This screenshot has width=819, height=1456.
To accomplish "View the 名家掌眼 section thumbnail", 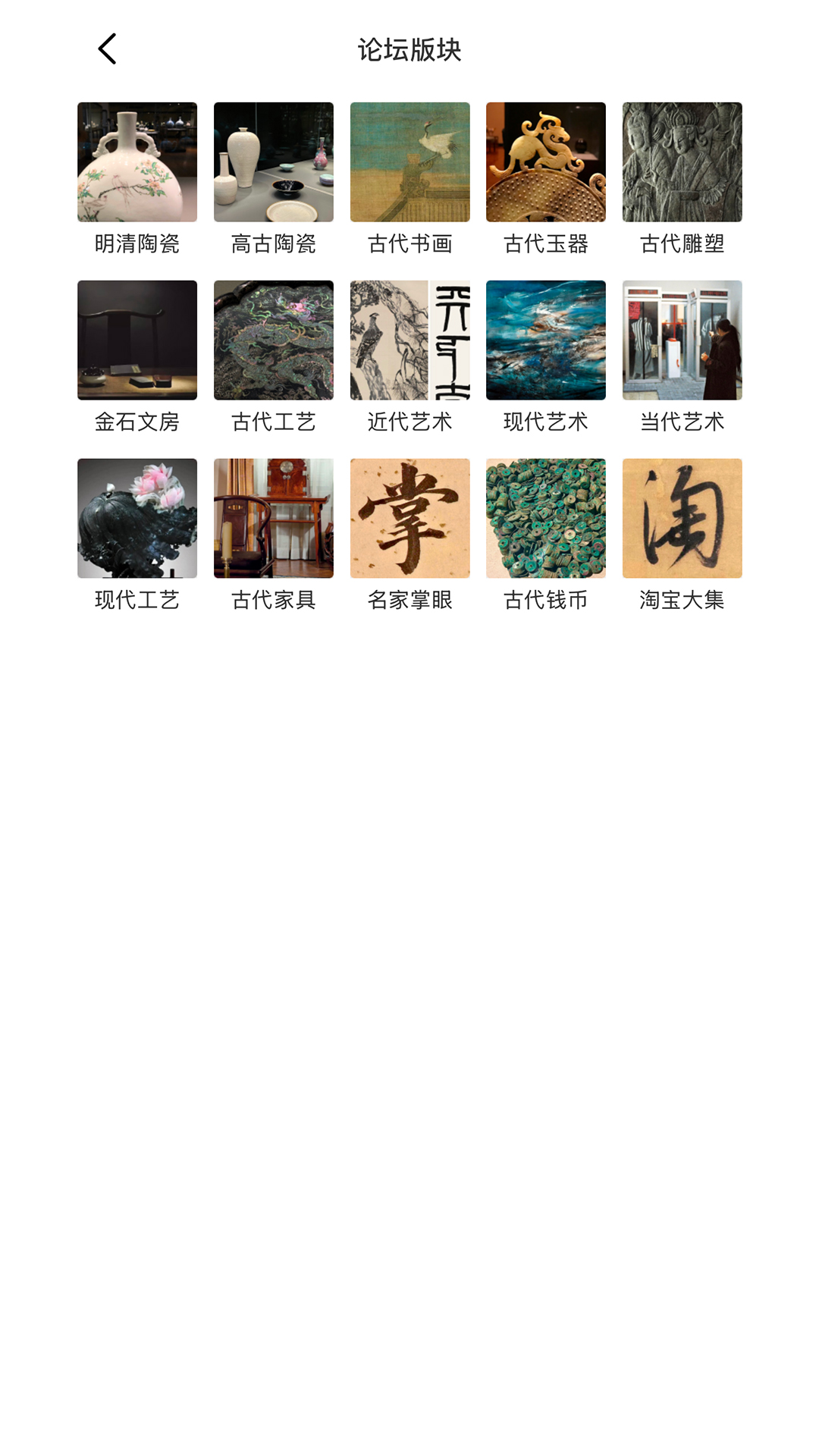I will coord(409,517).
